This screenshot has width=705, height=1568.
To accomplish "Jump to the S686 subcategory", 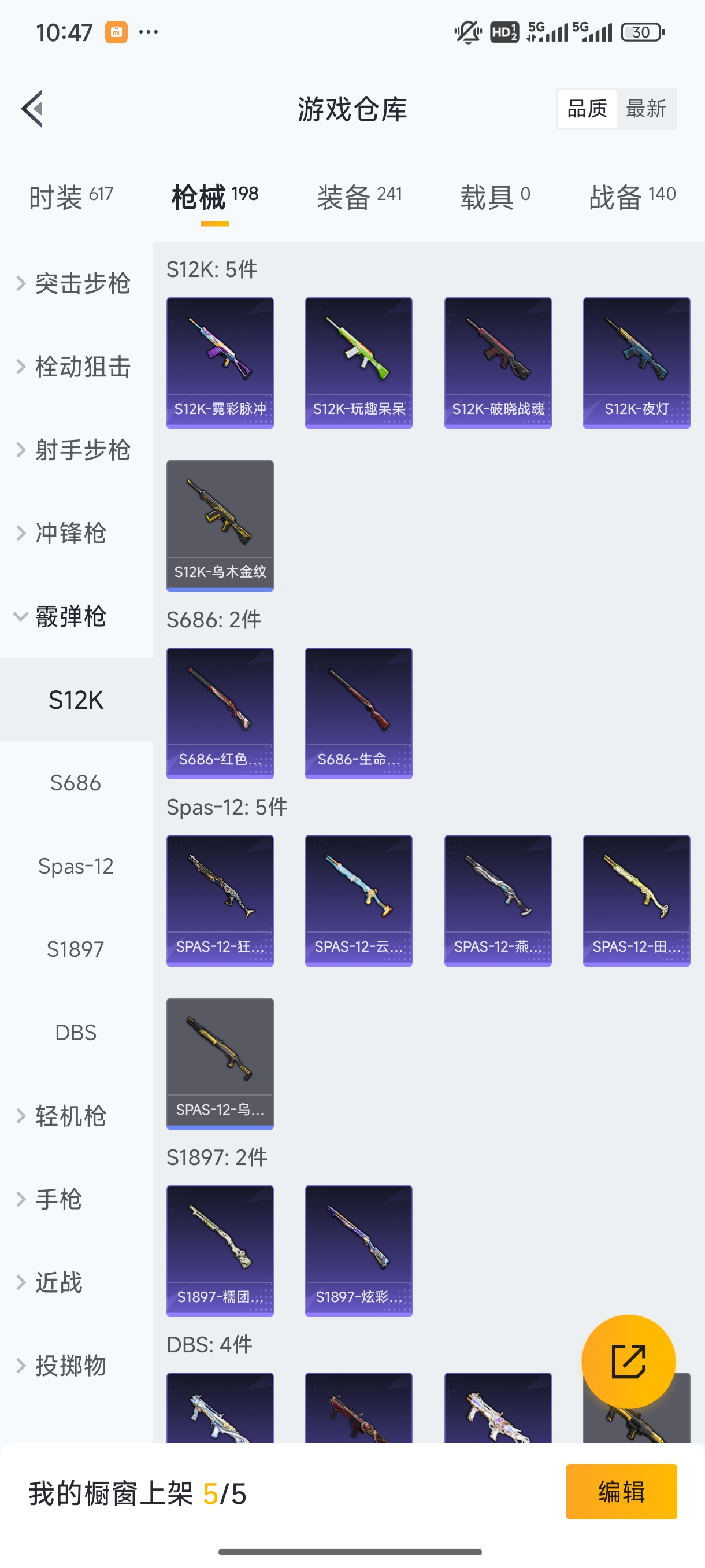I will coord(76,783).
